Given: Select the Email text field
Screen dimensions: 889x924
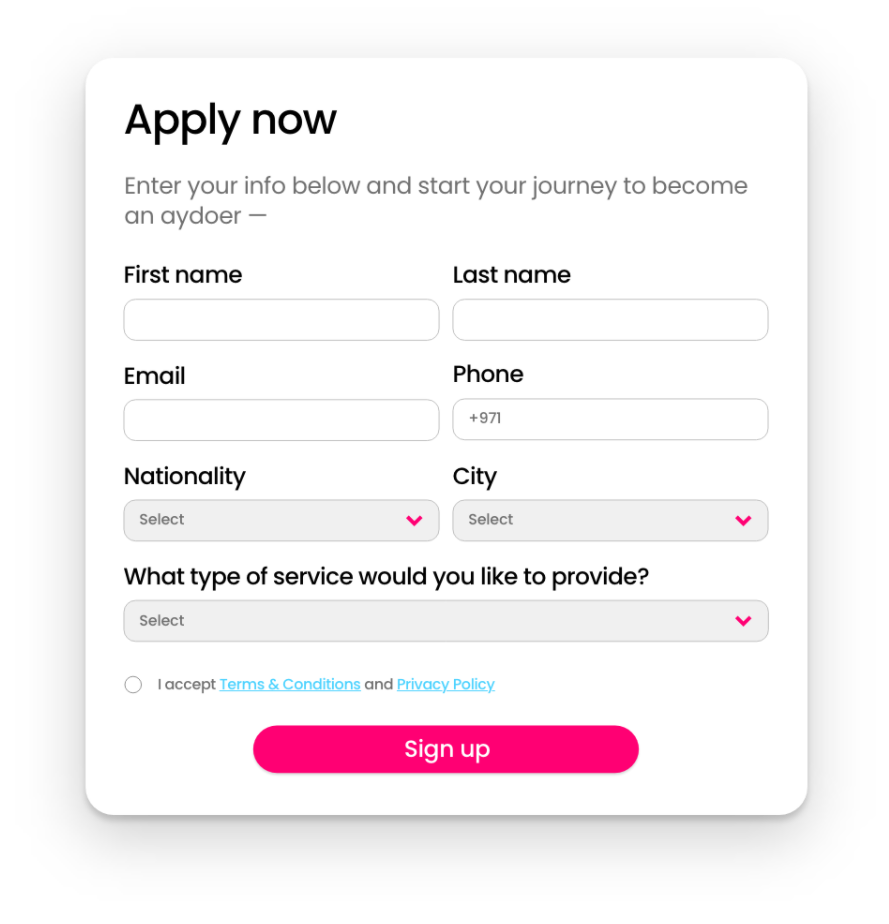Looking at the screenshot, I should 281,420.
